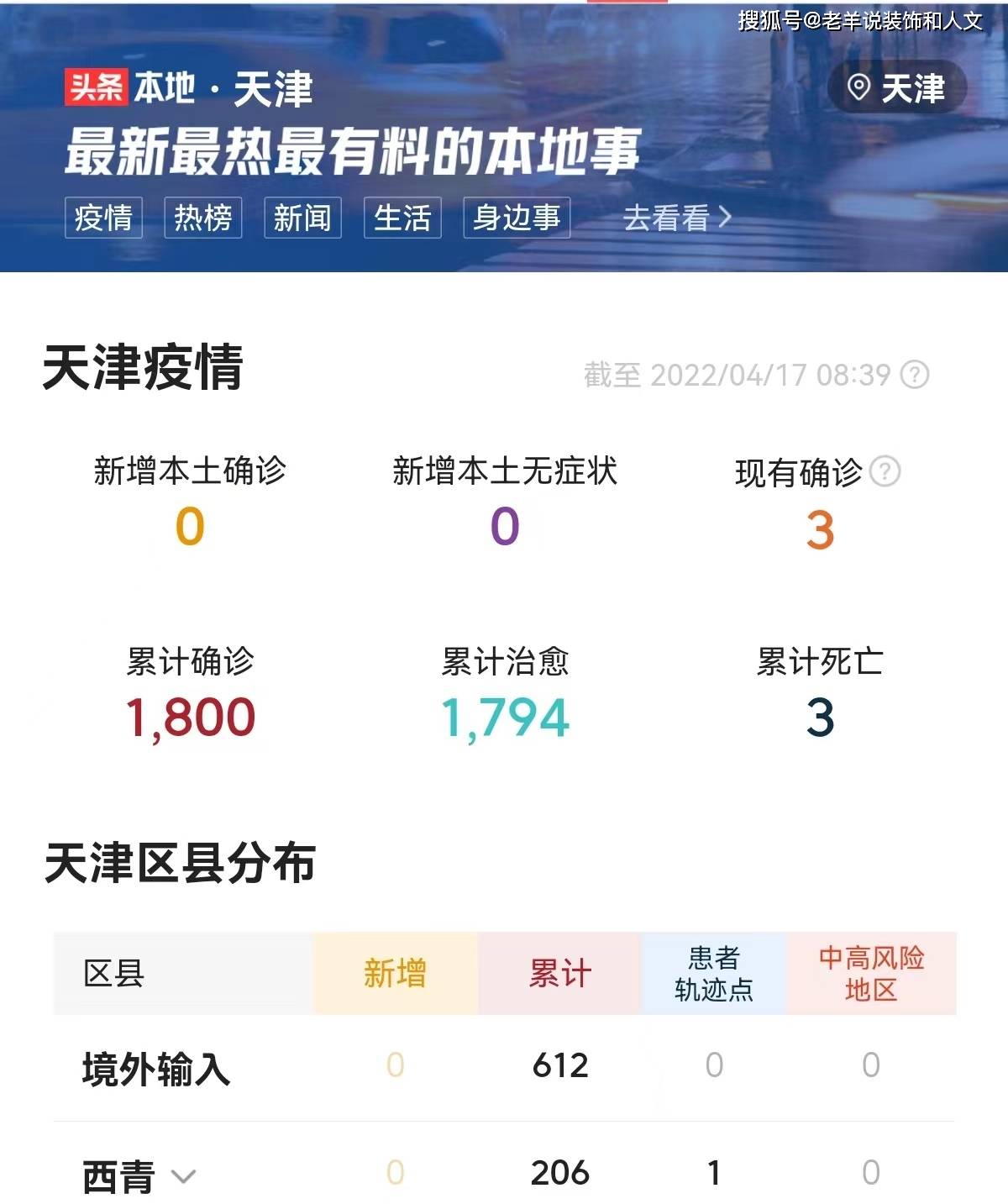Viewport: 1008px width, 1204px height.
Task: Expand the 西青 district row
Action: 183,1175
